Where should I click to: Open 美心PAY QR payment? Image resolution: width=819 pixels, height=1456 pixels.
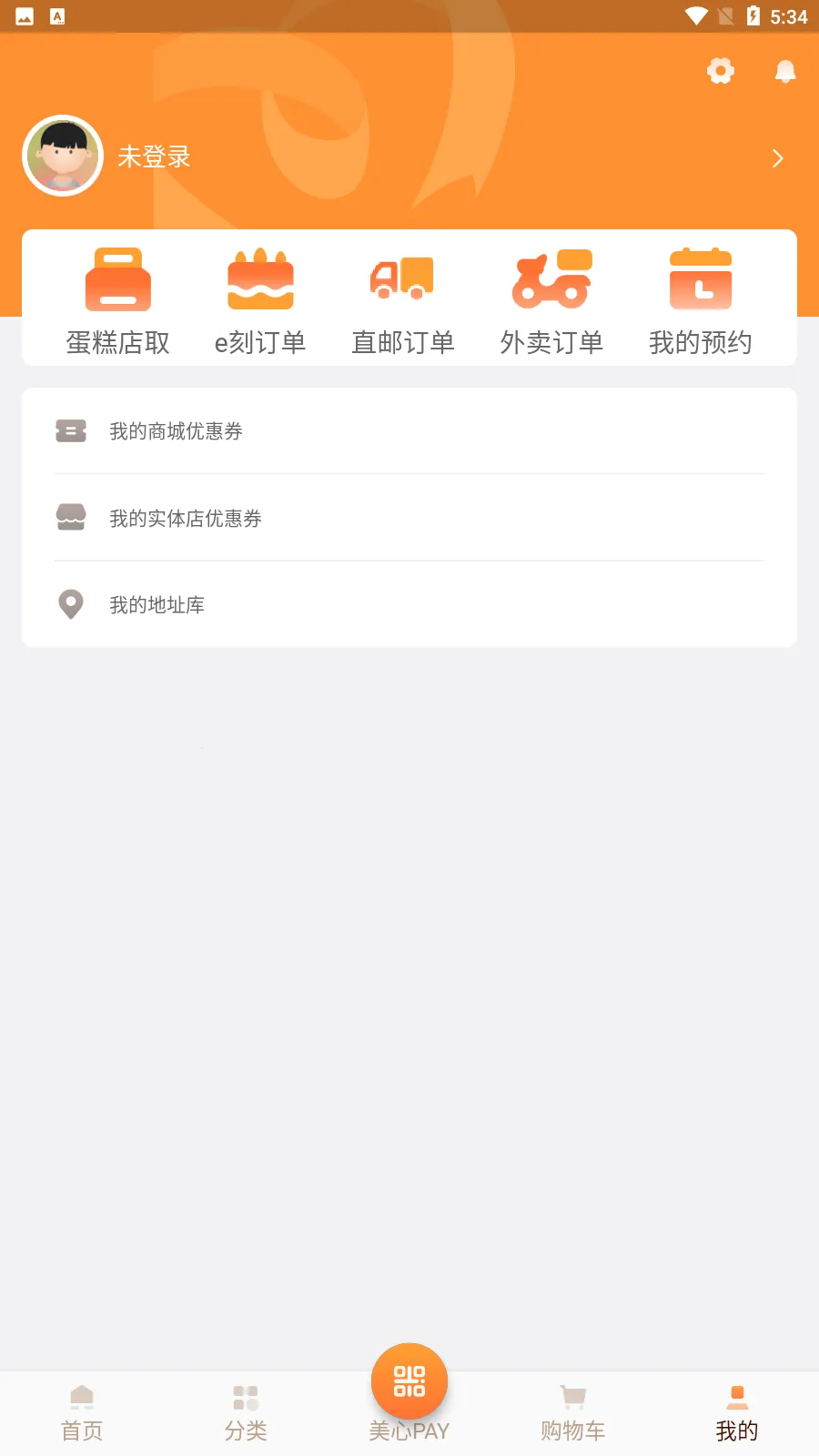[409, 1383]
